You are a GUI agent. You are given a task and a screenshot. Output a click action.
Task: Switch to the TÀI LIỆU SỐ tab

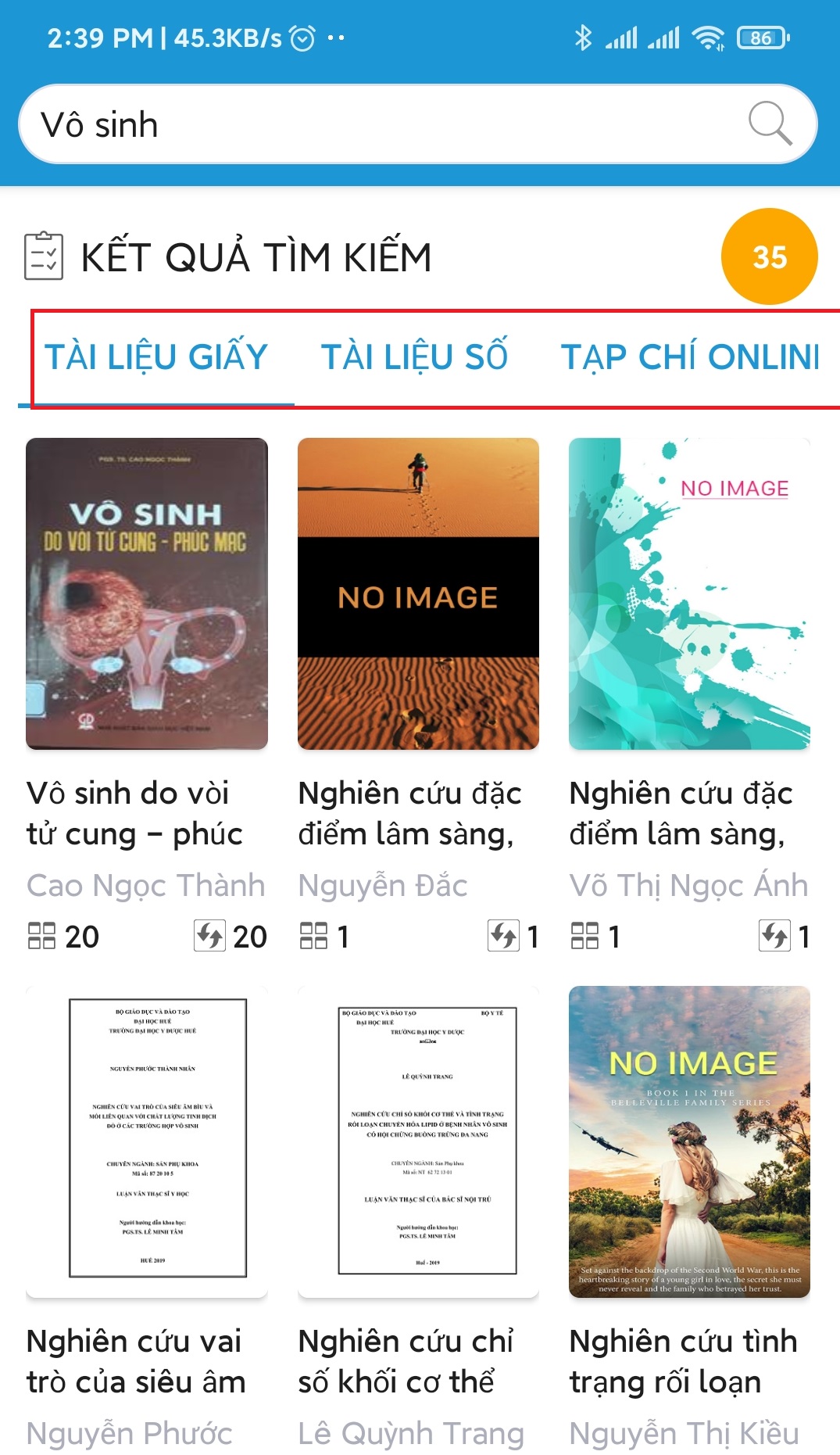(414, 357)
